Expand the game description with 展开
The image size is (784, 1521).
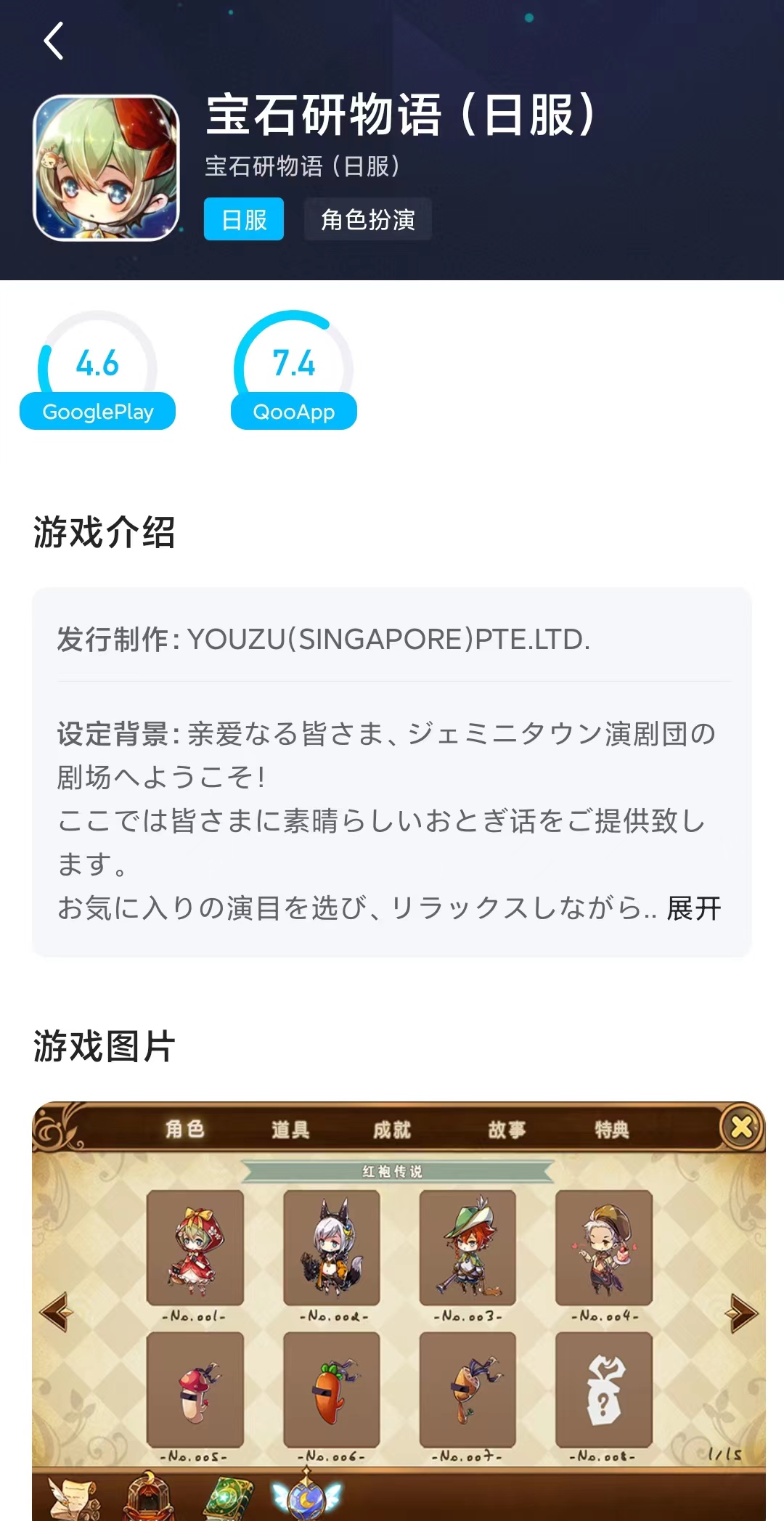click(x=694, y=908)
